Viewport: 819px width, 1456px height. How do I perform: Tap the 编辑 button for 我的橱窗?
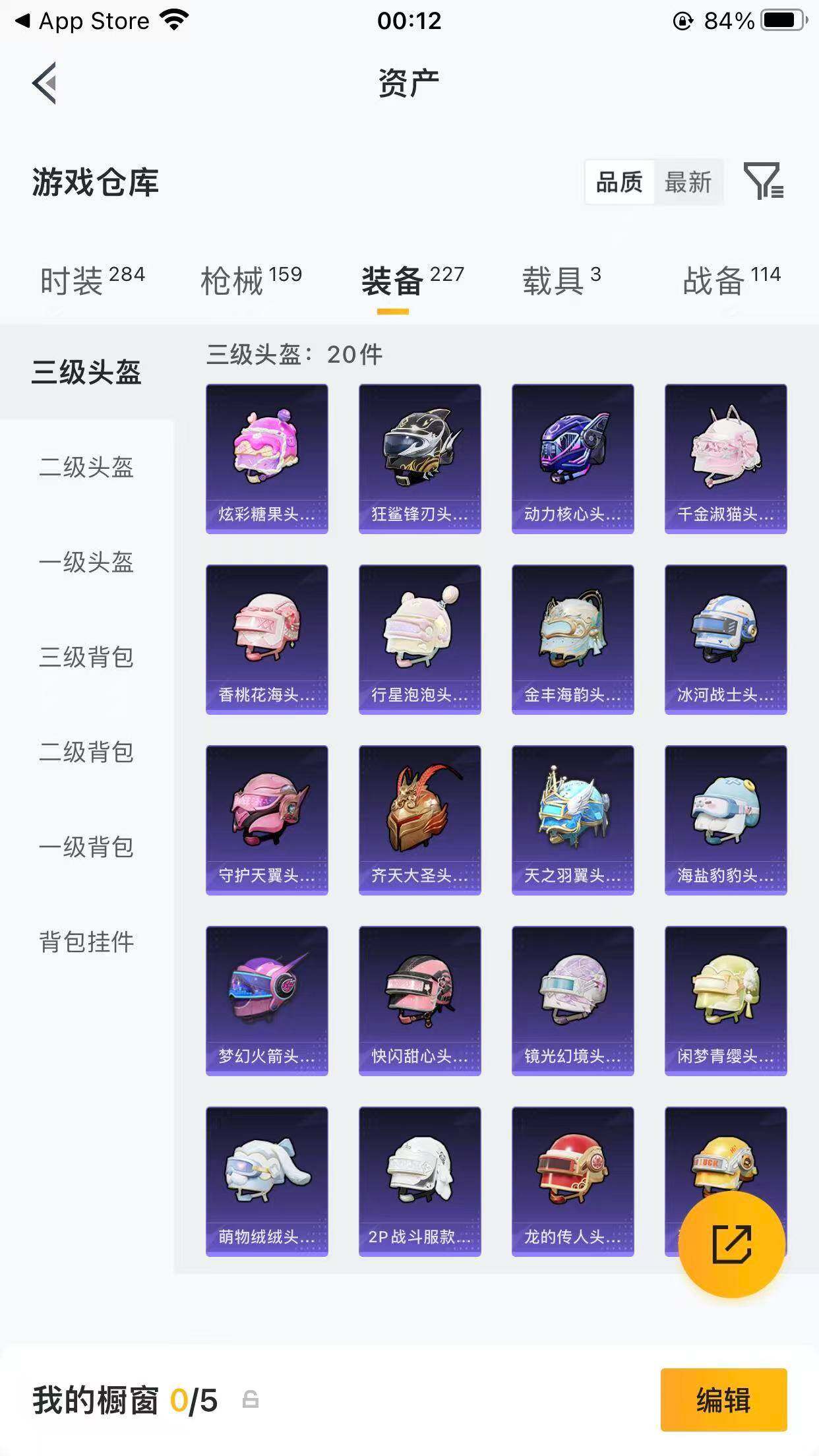pyautogui.click(x=723, y=1400)
